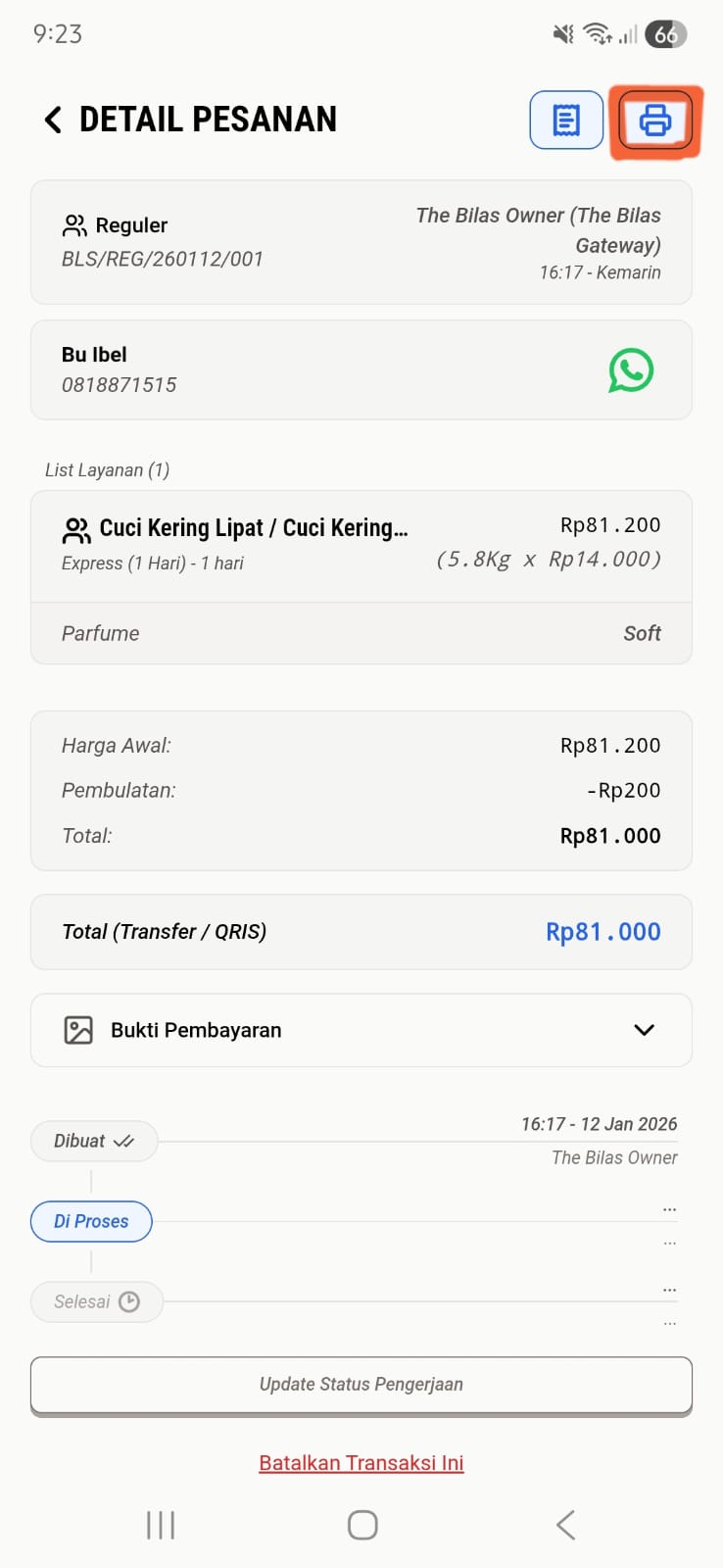723x1568 pixels.
Task: Tap the Dibuat status chip with checkmarks
Action: (94, 1141)
